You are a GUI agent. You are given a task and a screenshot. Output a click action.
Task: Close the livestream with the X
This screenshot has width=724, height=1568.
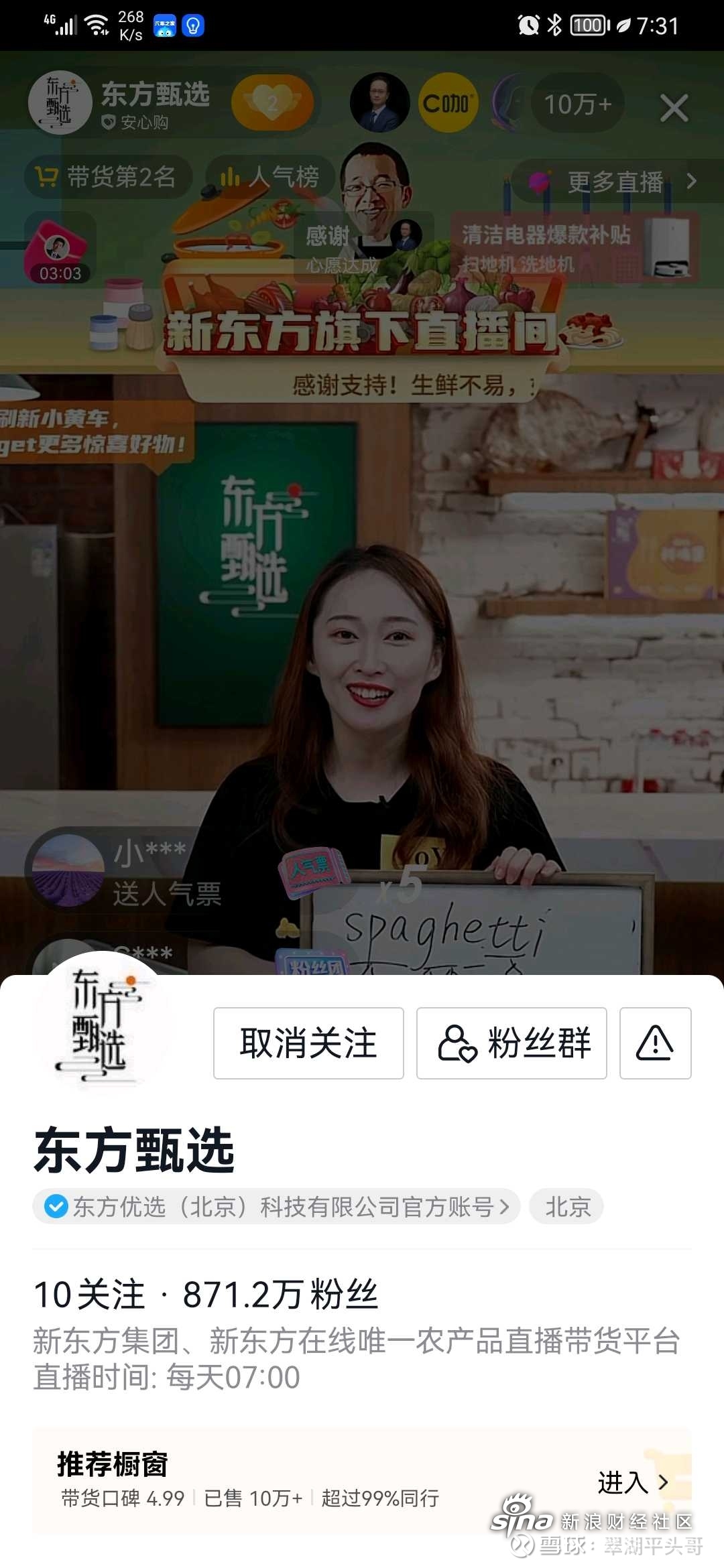[674, 107]
